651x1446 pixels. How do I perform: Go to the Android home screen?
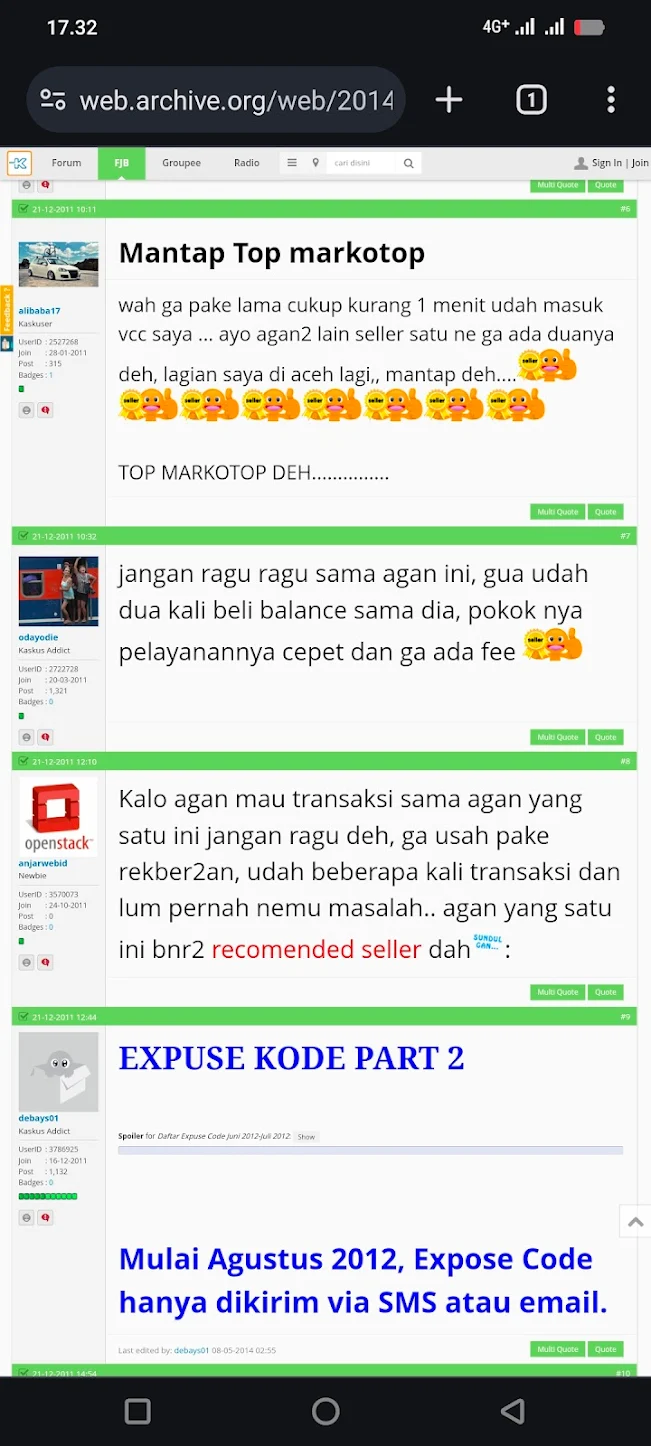tap(326, 1411)
